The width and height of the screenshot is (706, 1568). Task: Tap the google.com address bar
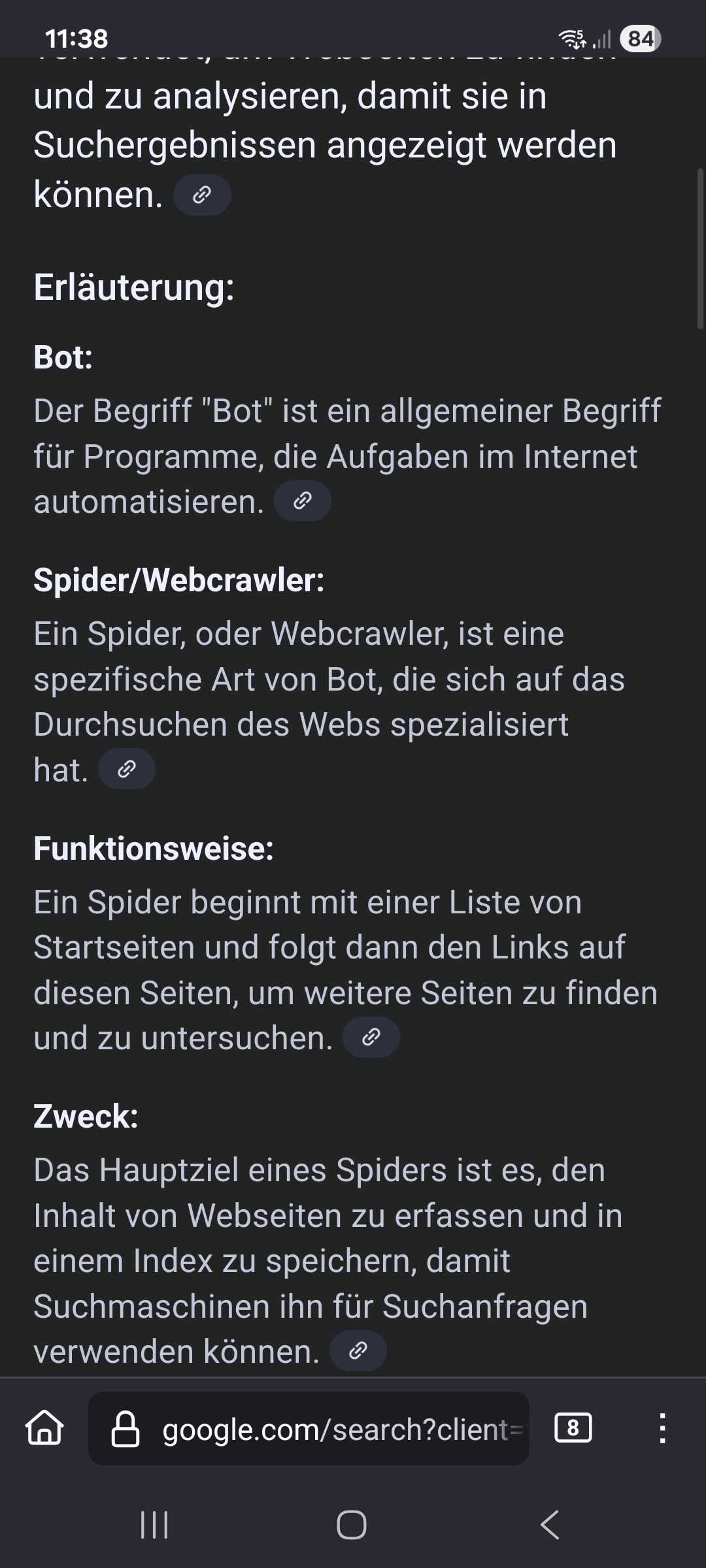point(309,1428)
